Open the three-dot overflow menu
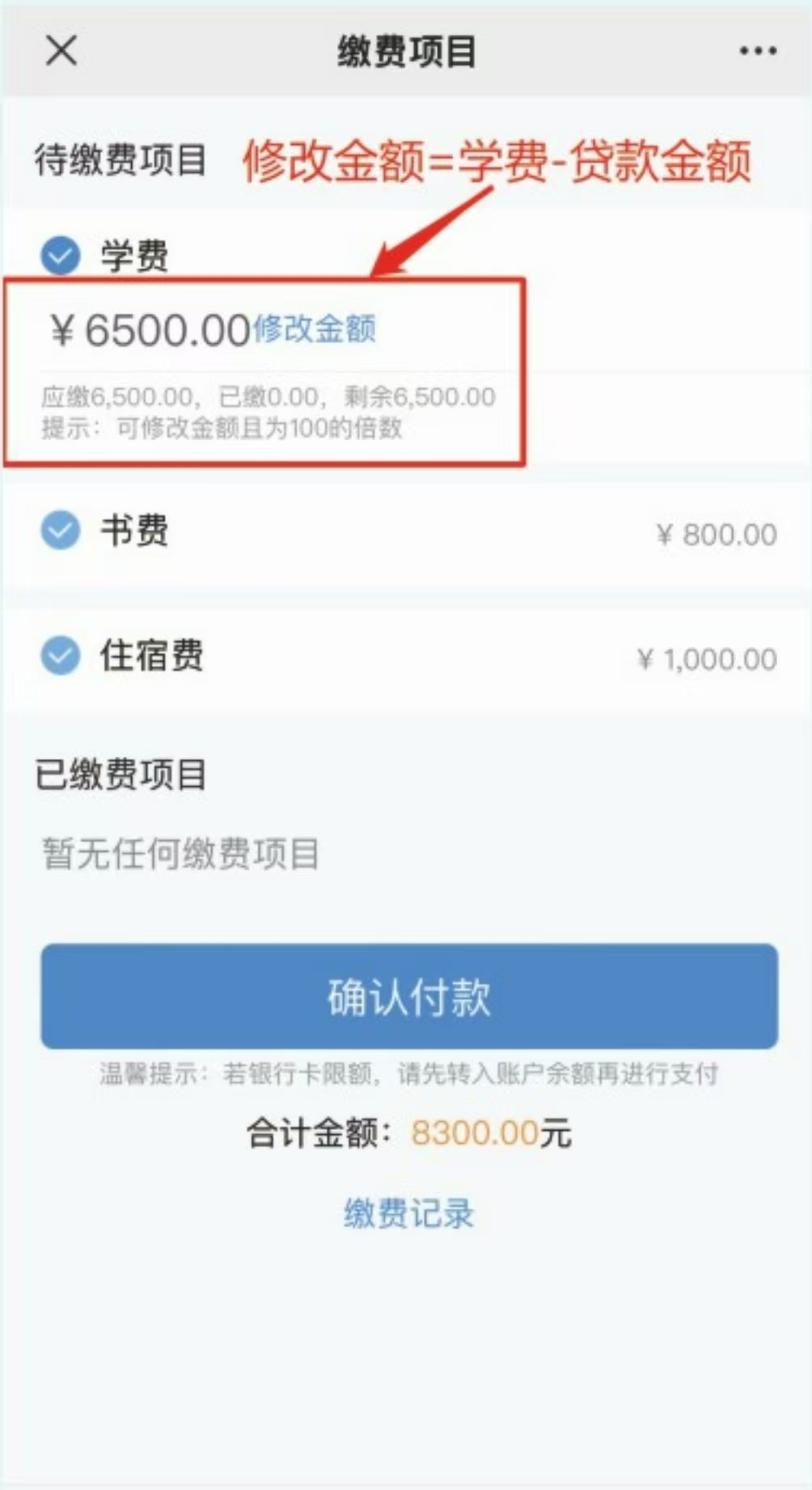 pos(757,51)
